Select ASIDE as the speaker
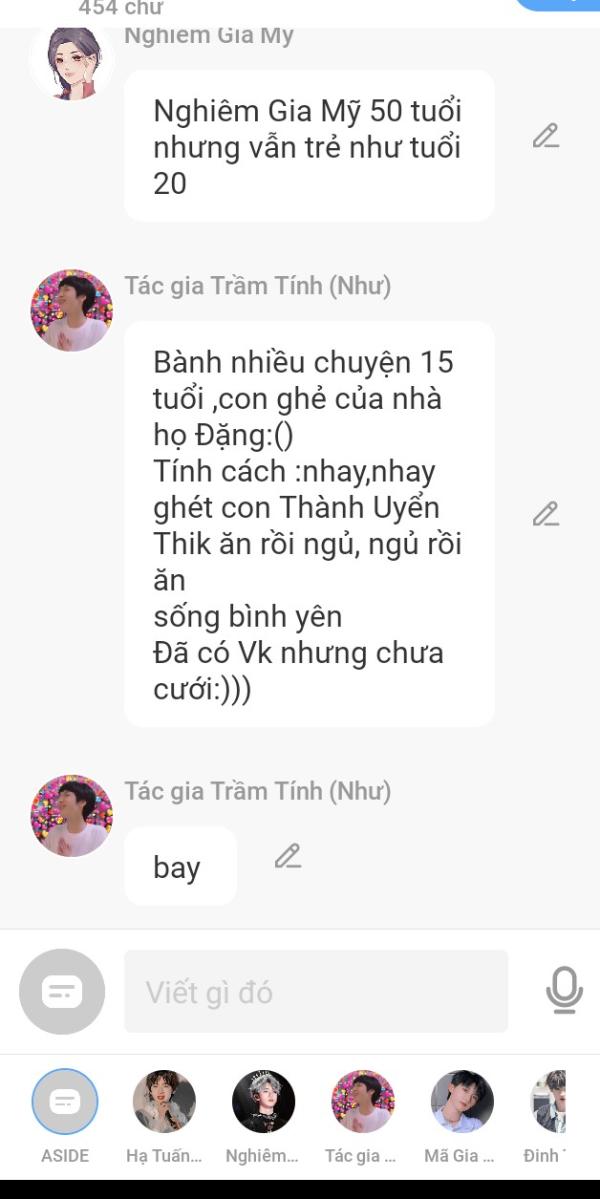600x1199 pixels. tap(65, 1102)
